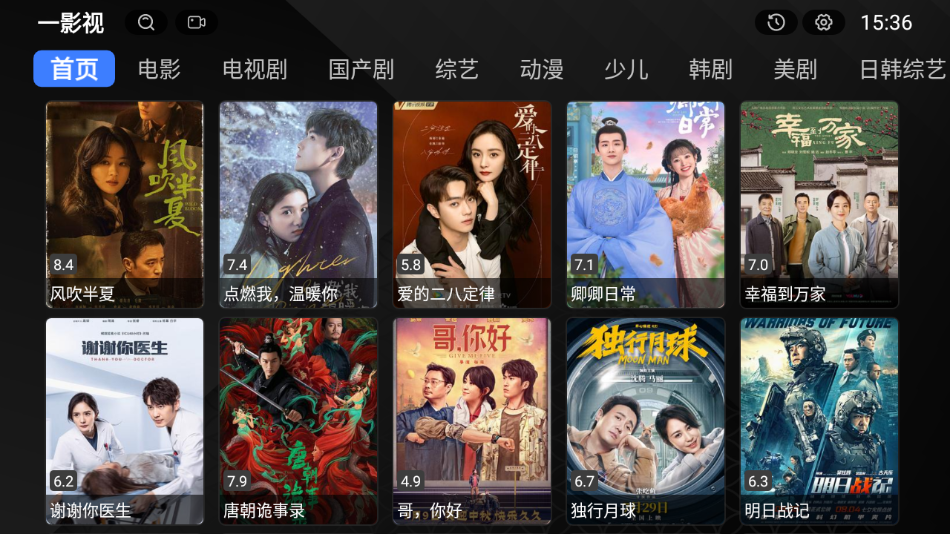The height and width of the screenshot is (534, 950).
Task: Open the 明日战记 poster
Action: (x=819, y=421)
